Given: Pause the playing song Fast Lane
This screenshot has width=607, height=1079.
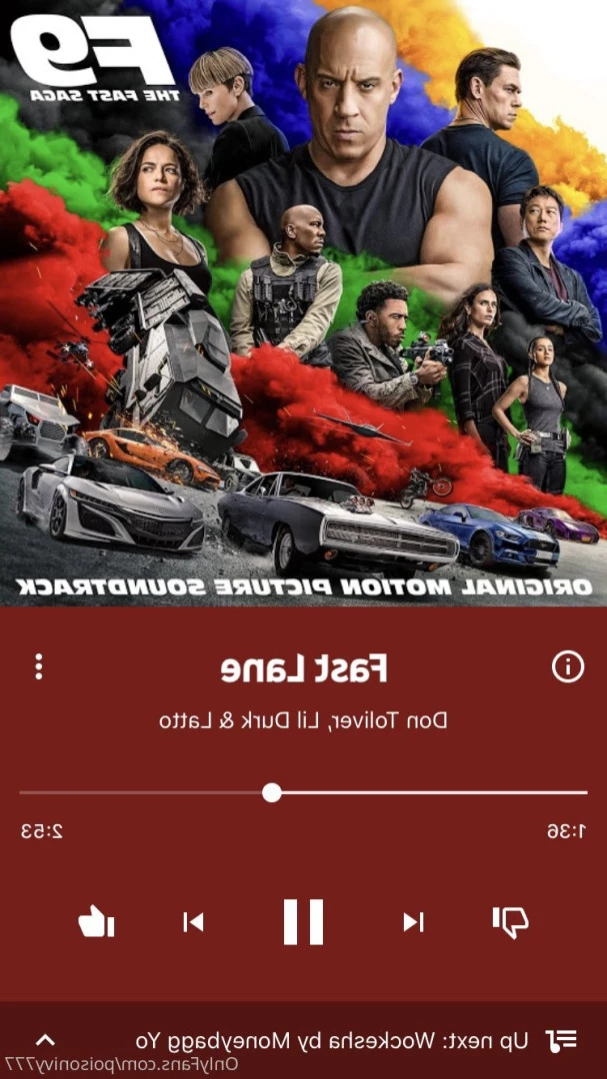Looking at the screenshot, I should click(303, 921).
